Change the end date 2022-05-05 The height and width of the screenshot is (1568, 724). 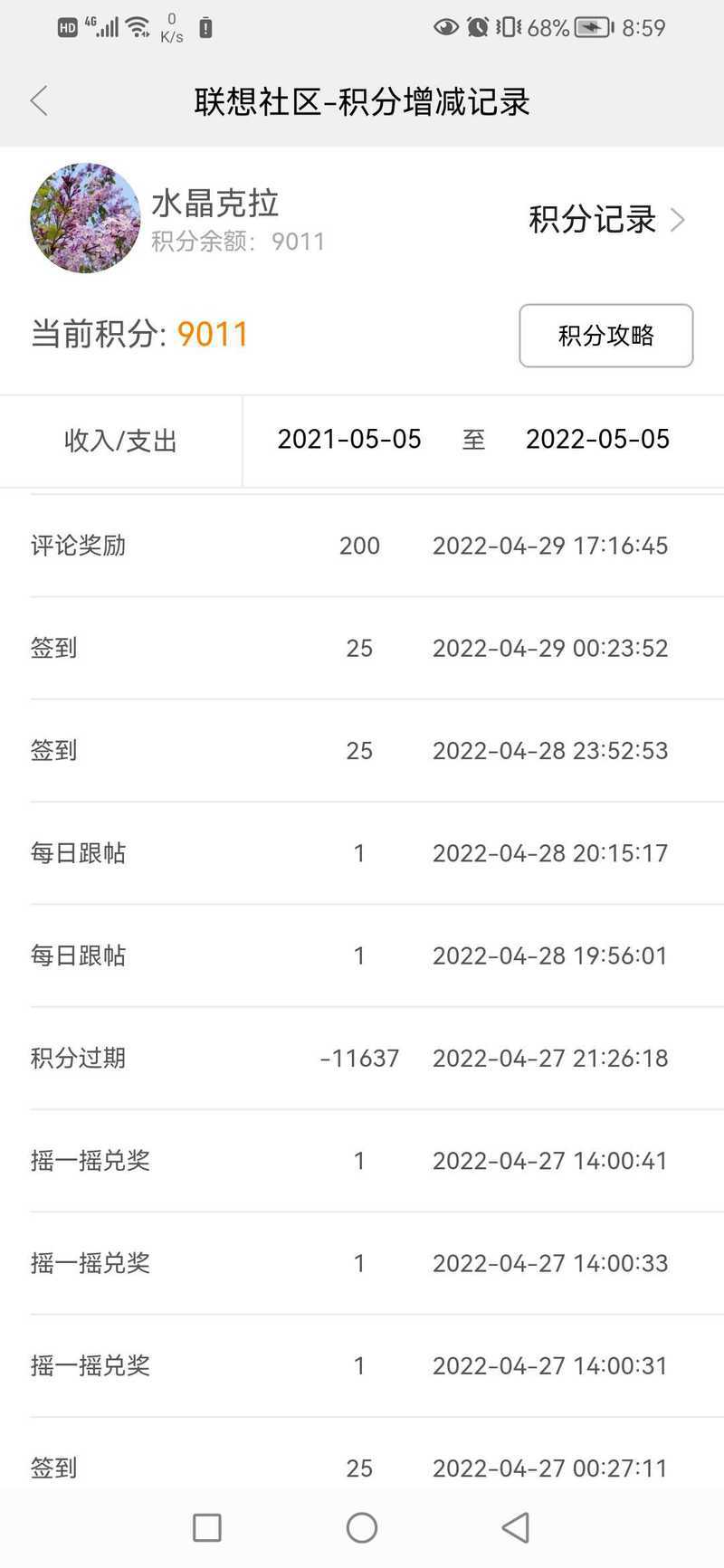click(x=597, y=440)
